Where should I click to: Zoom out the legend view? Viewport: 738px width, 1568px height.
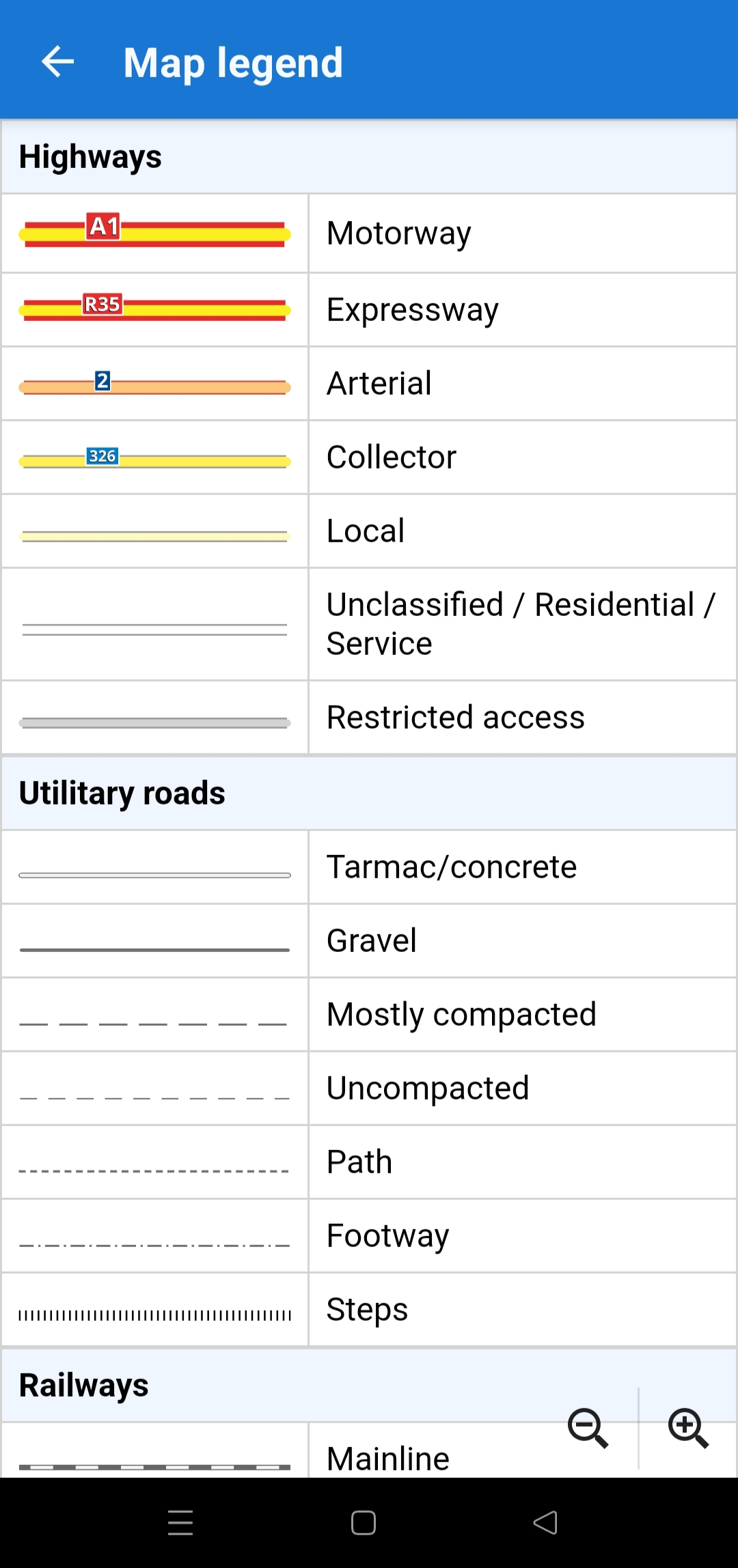(588, 1427)
